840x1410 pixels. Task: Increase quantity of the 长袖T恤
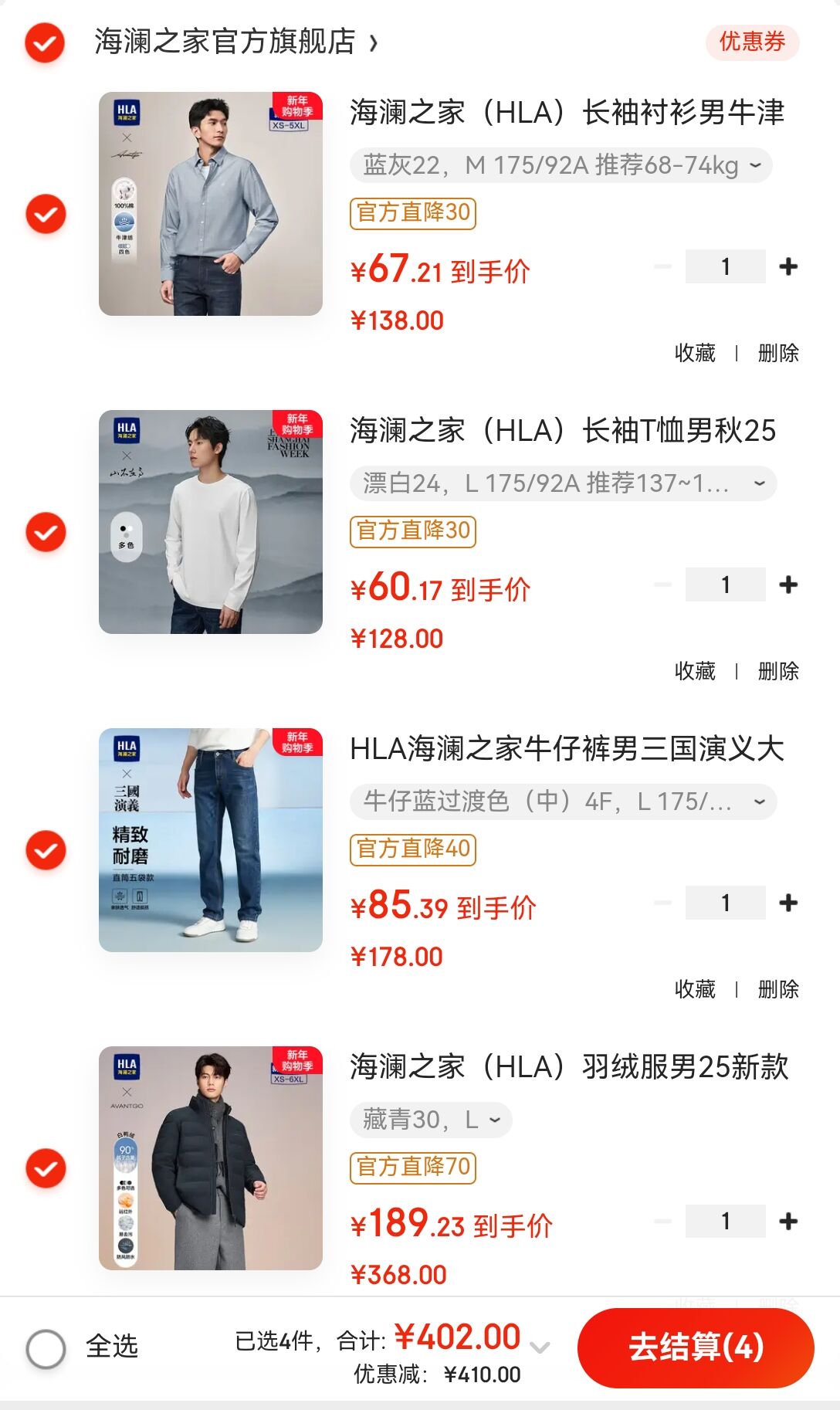coord(788,585)
